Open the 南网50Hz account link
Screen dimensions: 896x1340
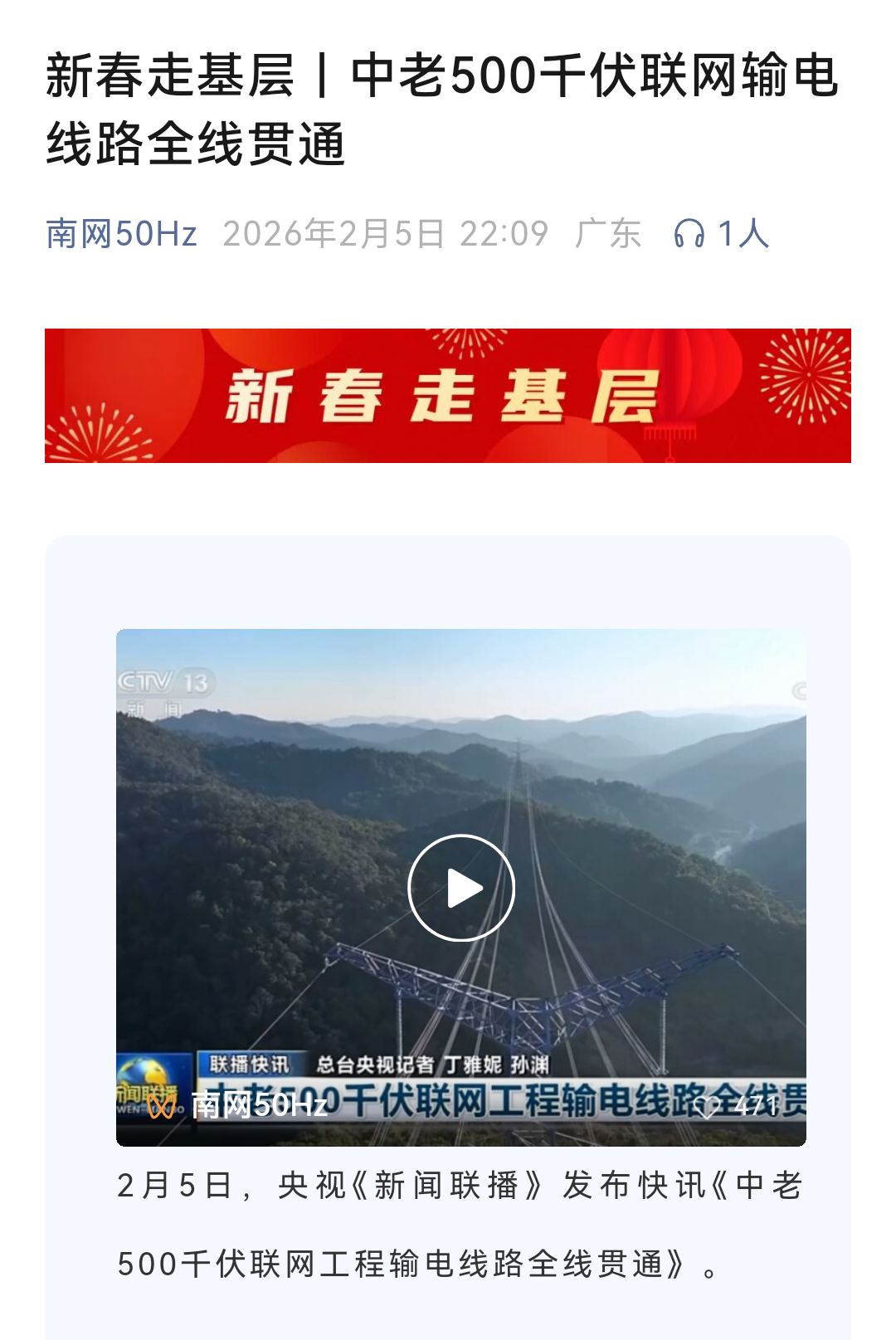[x=121, y=234]
